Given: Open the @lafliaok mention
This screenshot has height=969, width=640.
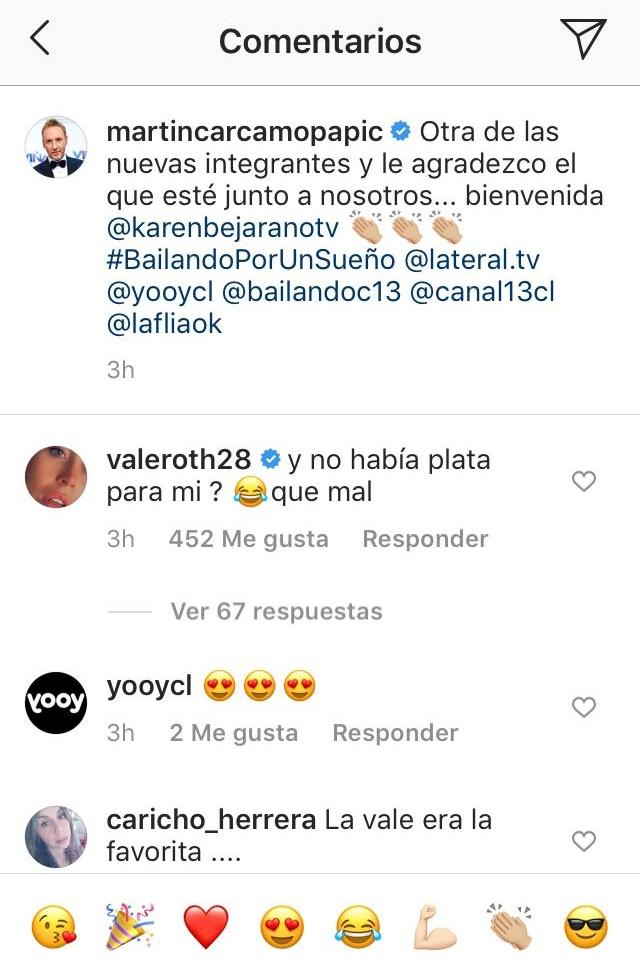Looking at the screenshot, I should pyautogui.click(x=164, y=324).
